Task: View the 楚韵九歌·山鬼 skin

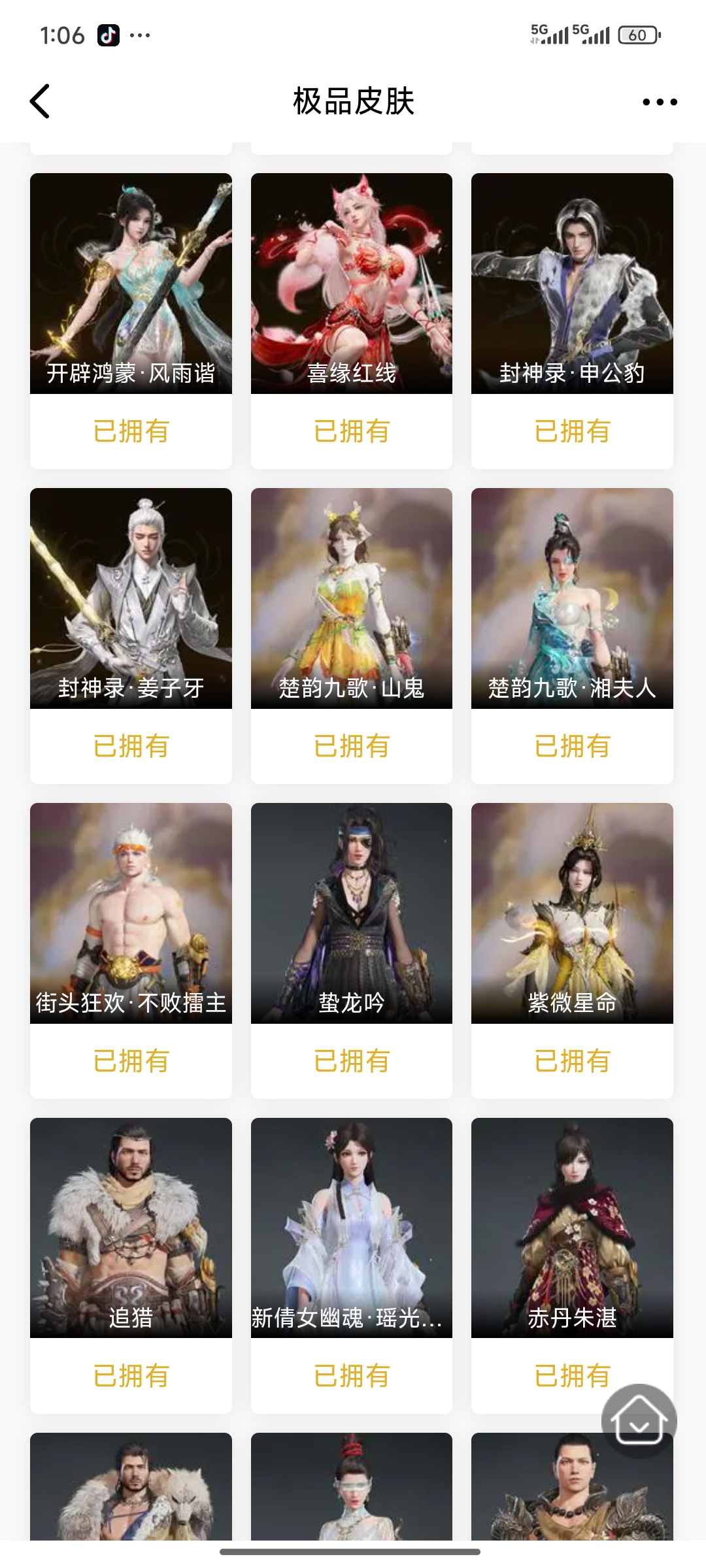Action: point(352,598)
